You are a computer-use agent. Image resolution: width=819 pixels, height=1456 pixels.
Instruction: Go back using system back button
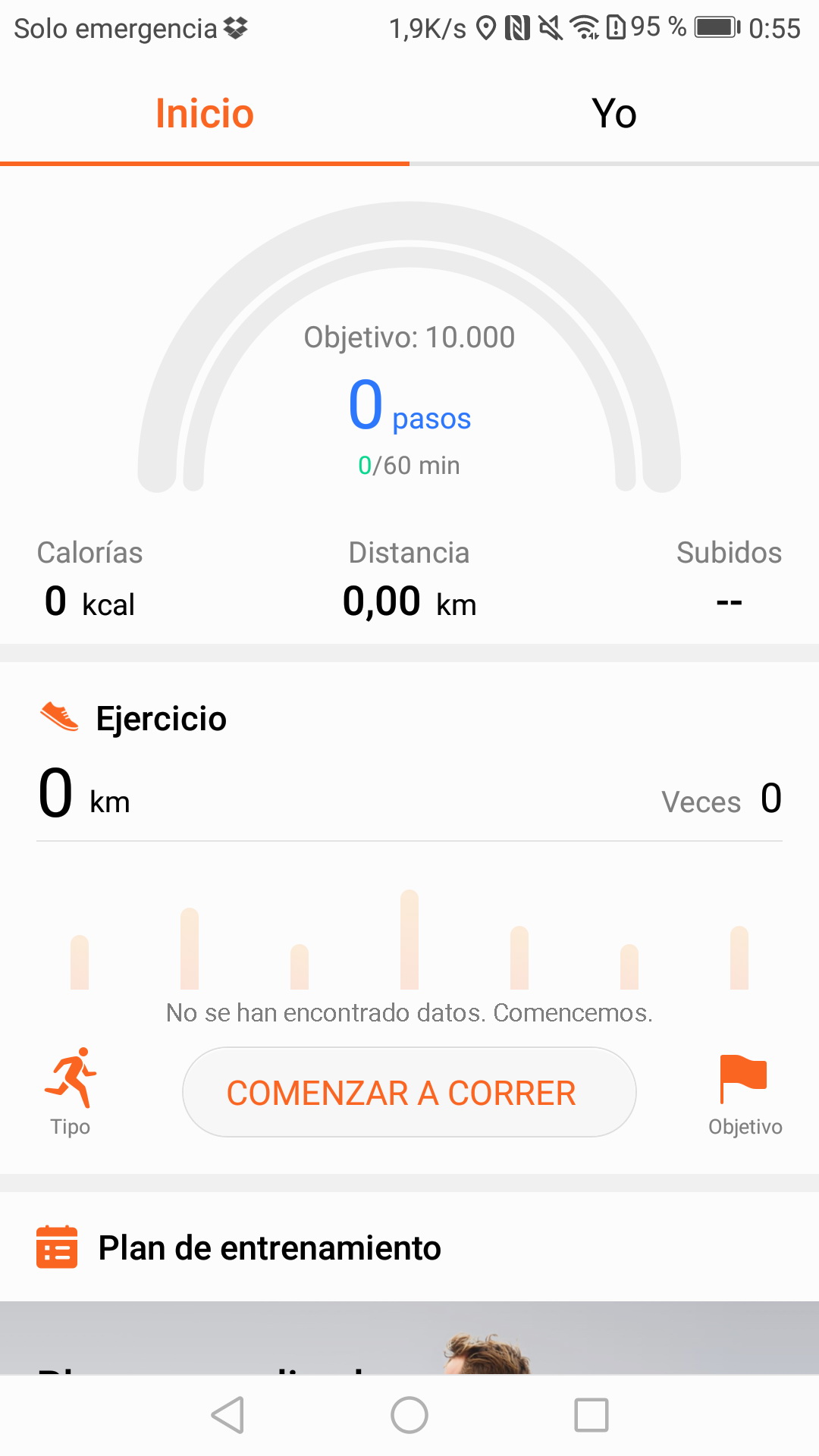[x=227, y=1415]
